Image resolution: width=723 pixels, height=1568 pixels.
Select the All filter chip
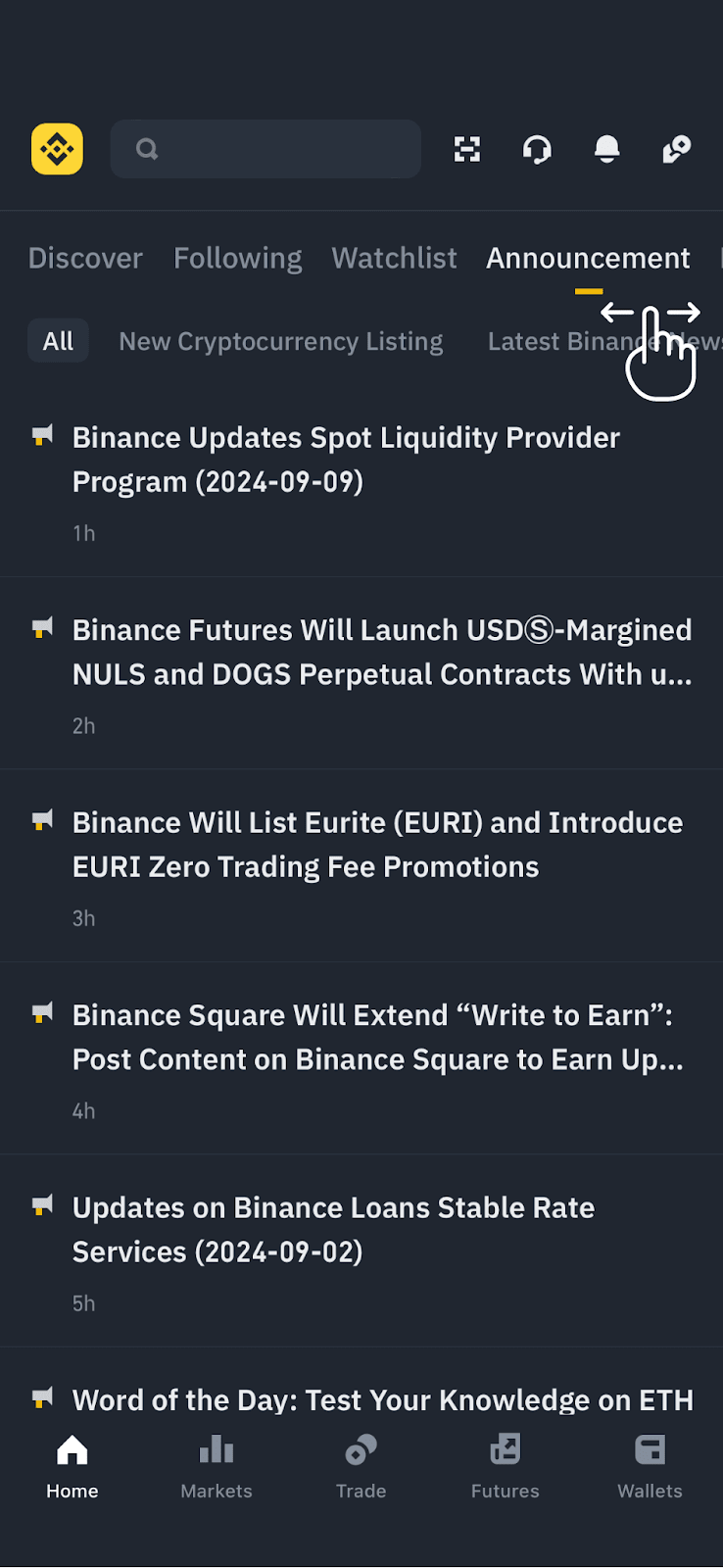[58, 341]
